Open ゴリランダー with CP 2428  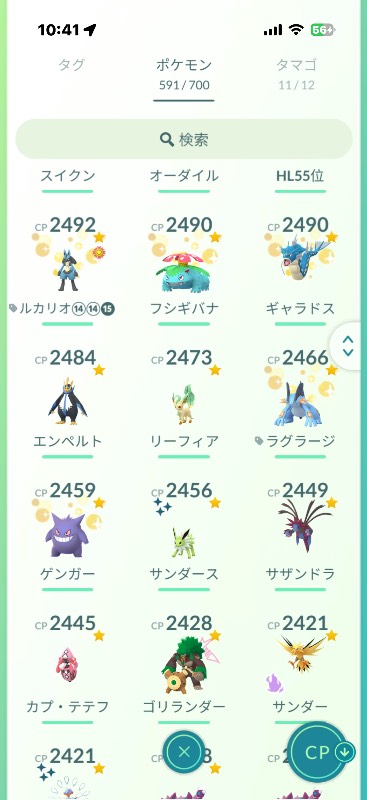(184, 667)
